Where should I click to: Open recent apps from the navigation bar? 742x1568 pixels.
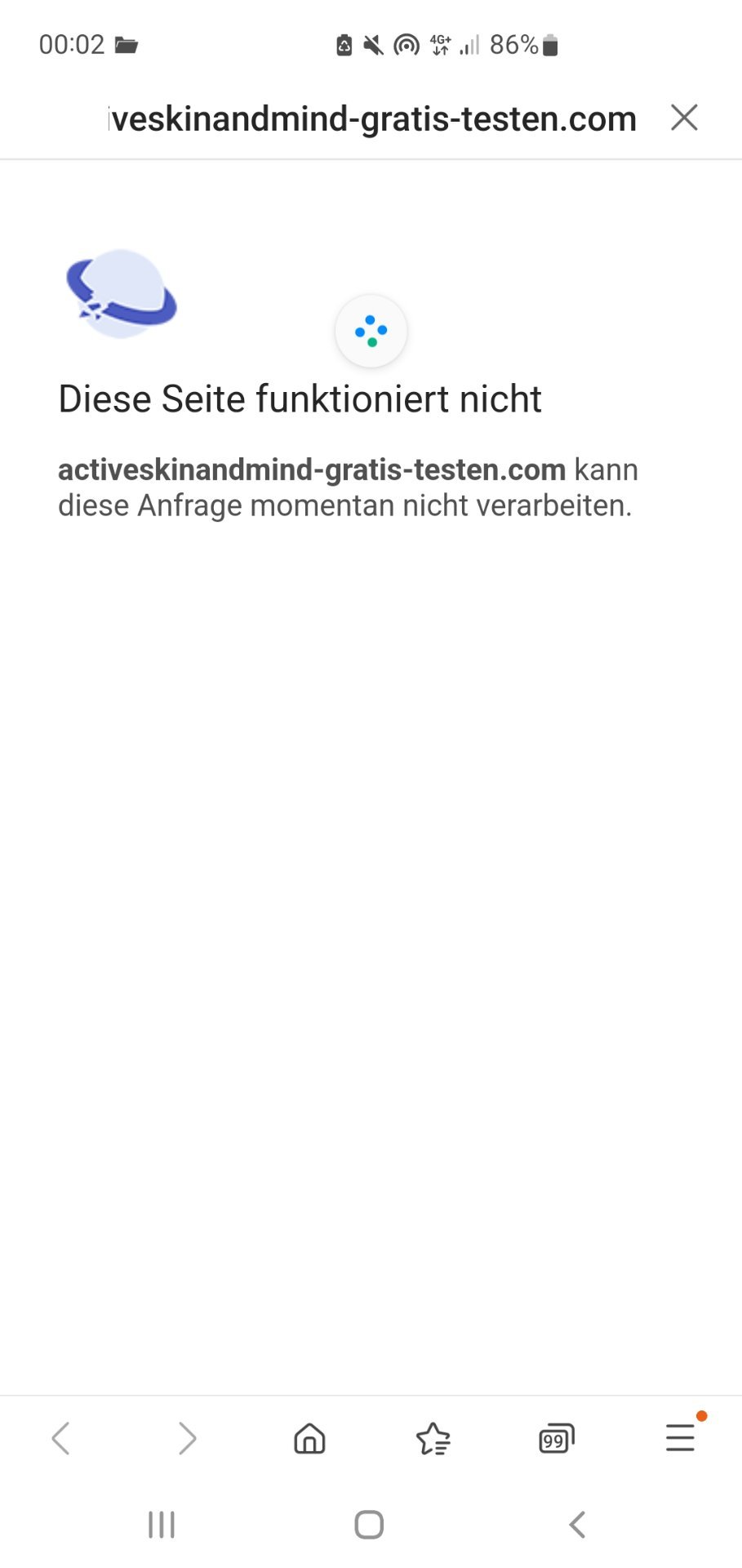162,1525
